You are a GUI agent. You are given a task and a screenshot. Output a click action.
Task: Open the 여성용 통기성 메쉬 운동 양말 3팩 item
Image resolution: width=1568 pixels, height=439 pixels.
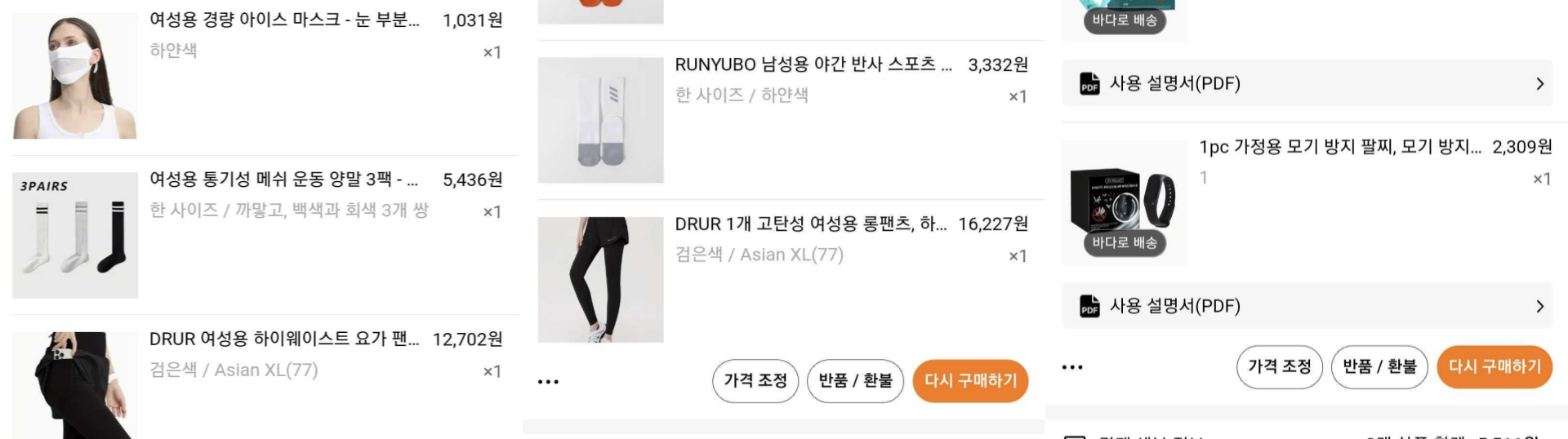[x=283, y=180]
